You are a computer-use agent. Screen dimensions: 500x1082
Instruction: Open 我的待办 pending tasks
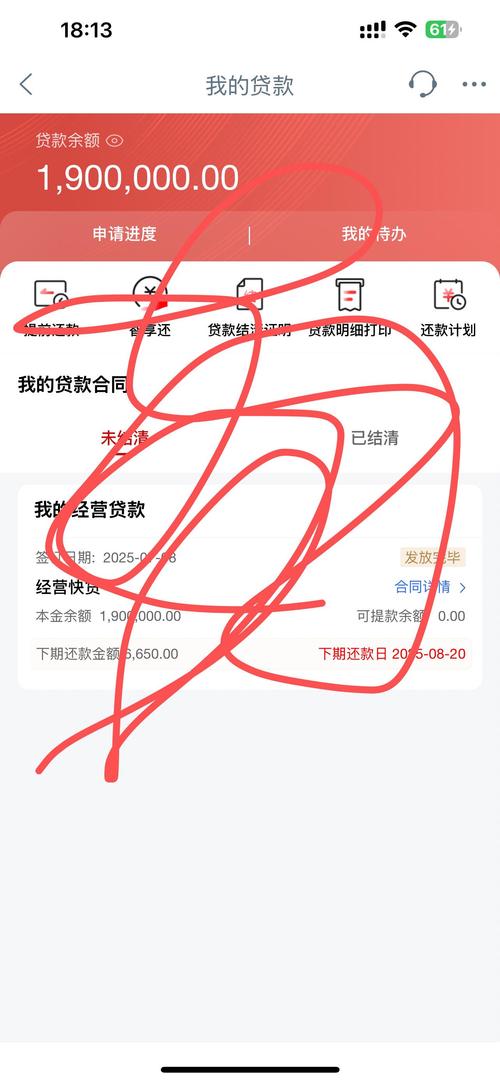(374, 234)
